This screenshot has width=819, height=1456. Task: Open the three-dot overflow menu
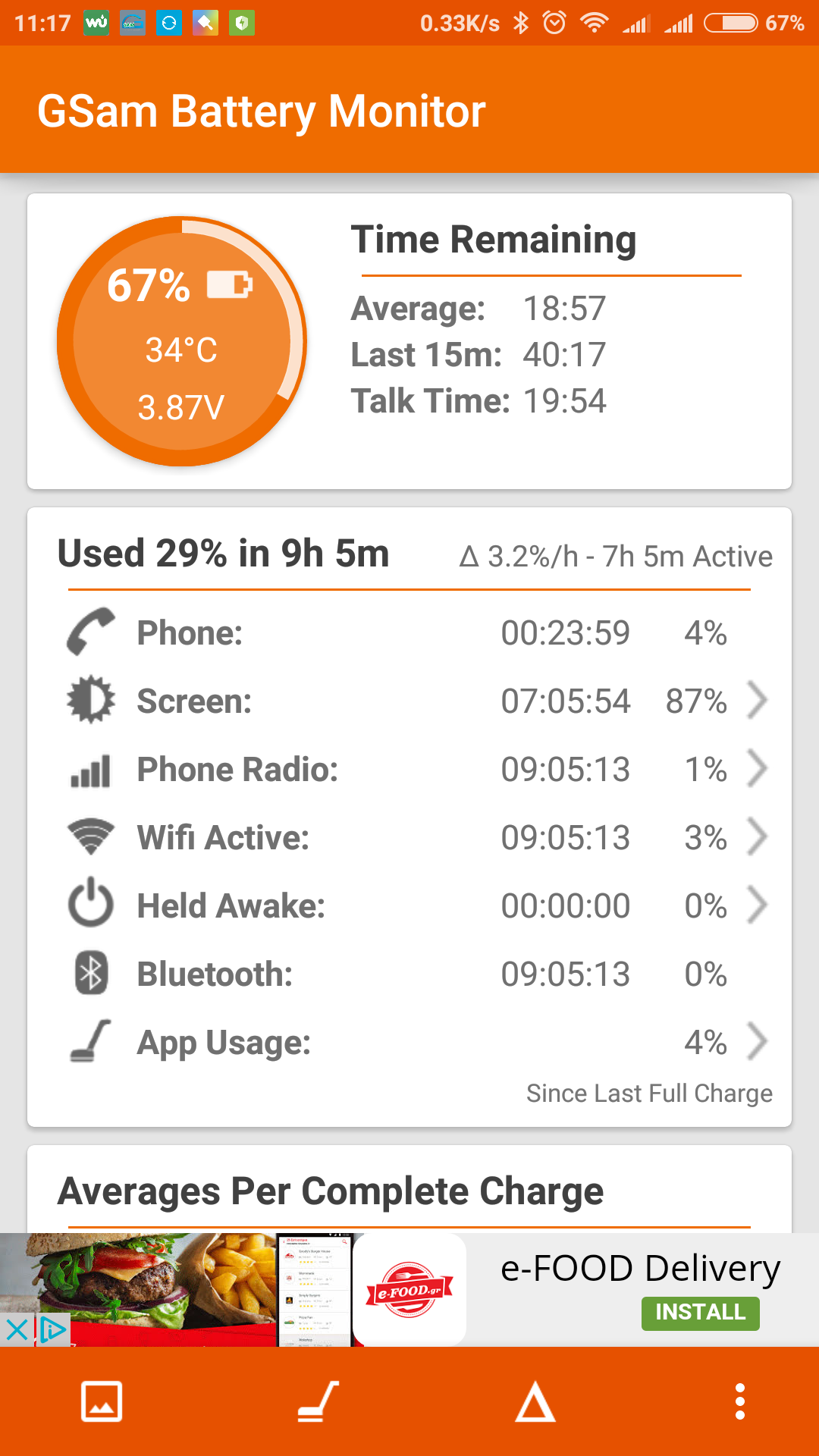(739, 1401)
